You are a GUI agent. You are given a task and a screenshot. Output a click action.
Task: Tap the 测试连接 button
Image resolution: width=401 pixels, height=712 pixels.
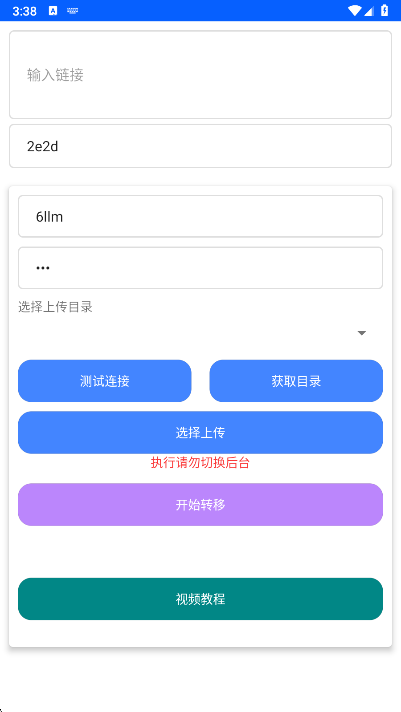tap(105, 381)
